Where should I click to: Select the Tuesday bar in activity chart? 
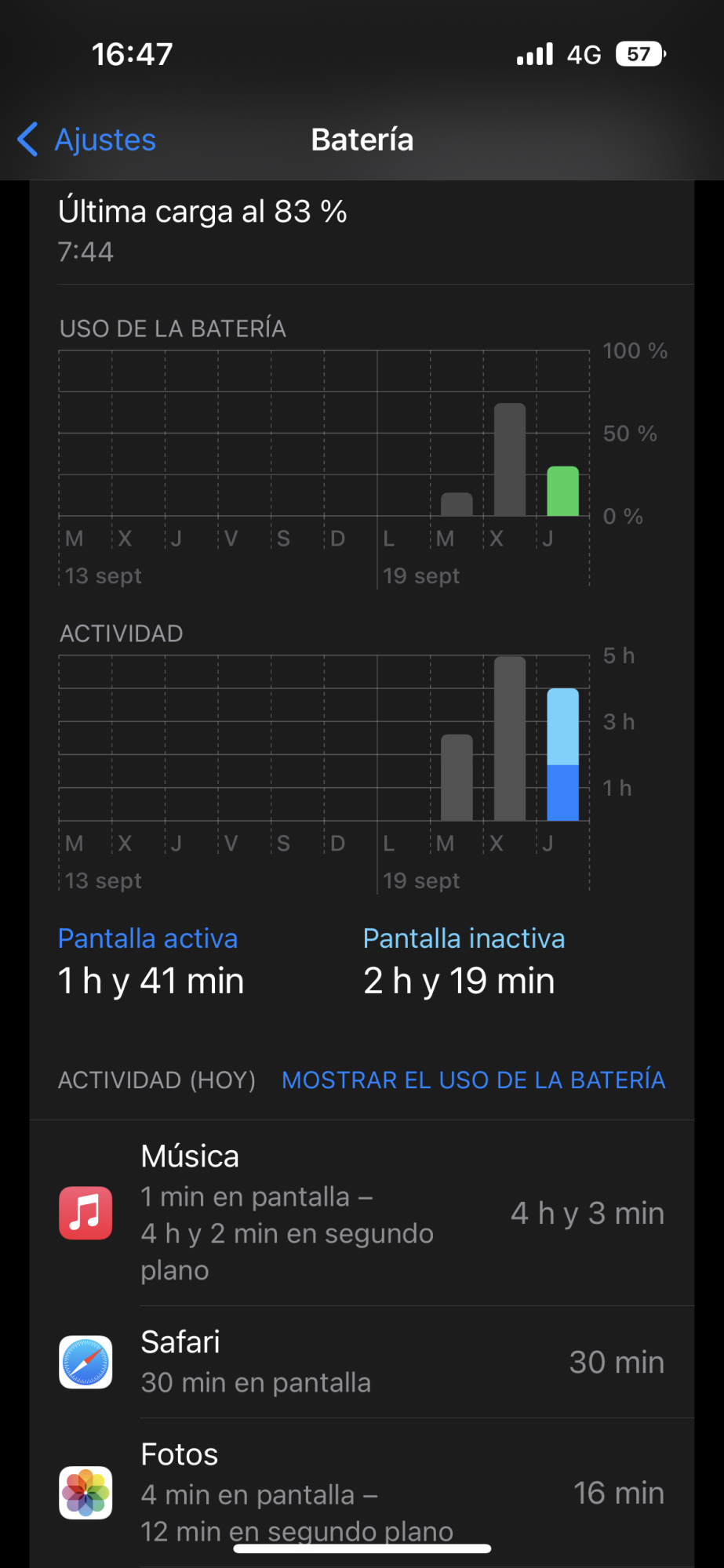(x=457, y=778)
